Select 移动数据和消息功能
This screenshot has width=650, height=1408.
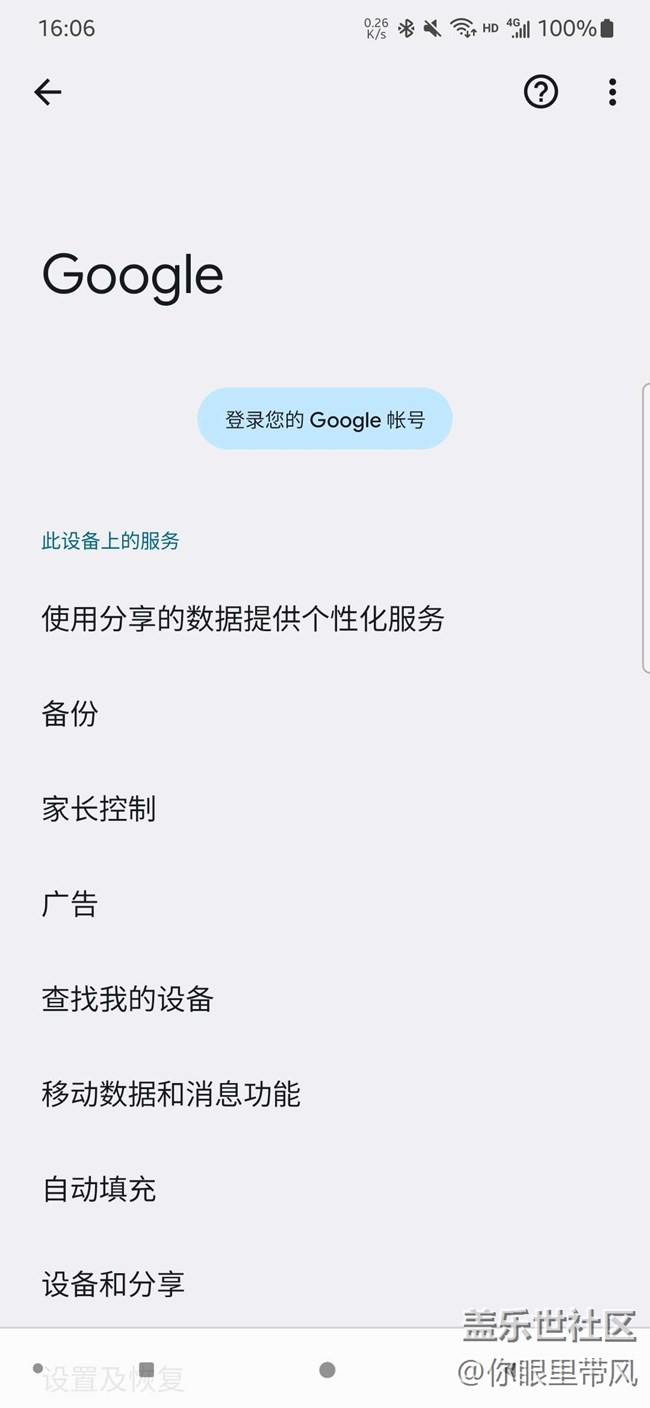point(171,1094)
